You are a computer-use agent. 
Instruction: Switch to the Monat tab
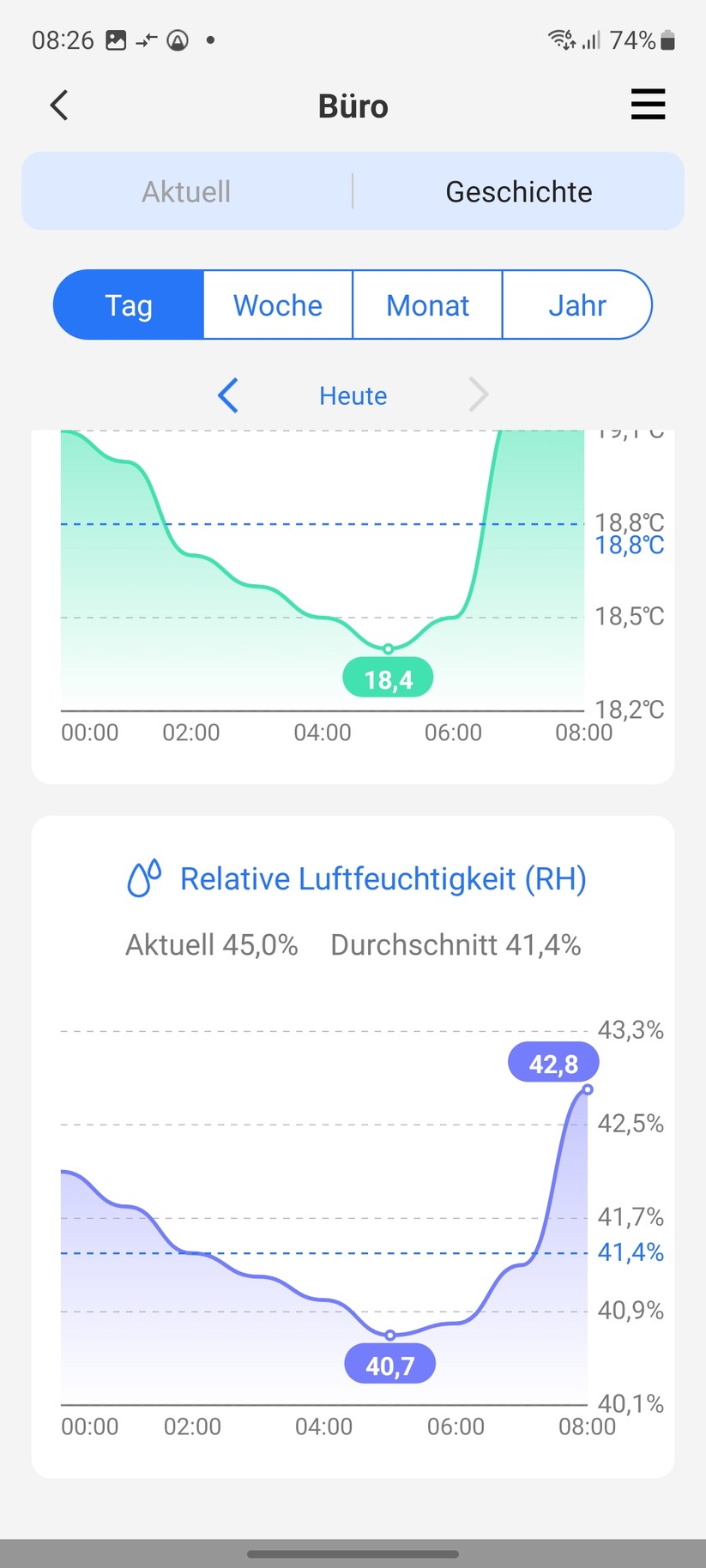(427, 305)
